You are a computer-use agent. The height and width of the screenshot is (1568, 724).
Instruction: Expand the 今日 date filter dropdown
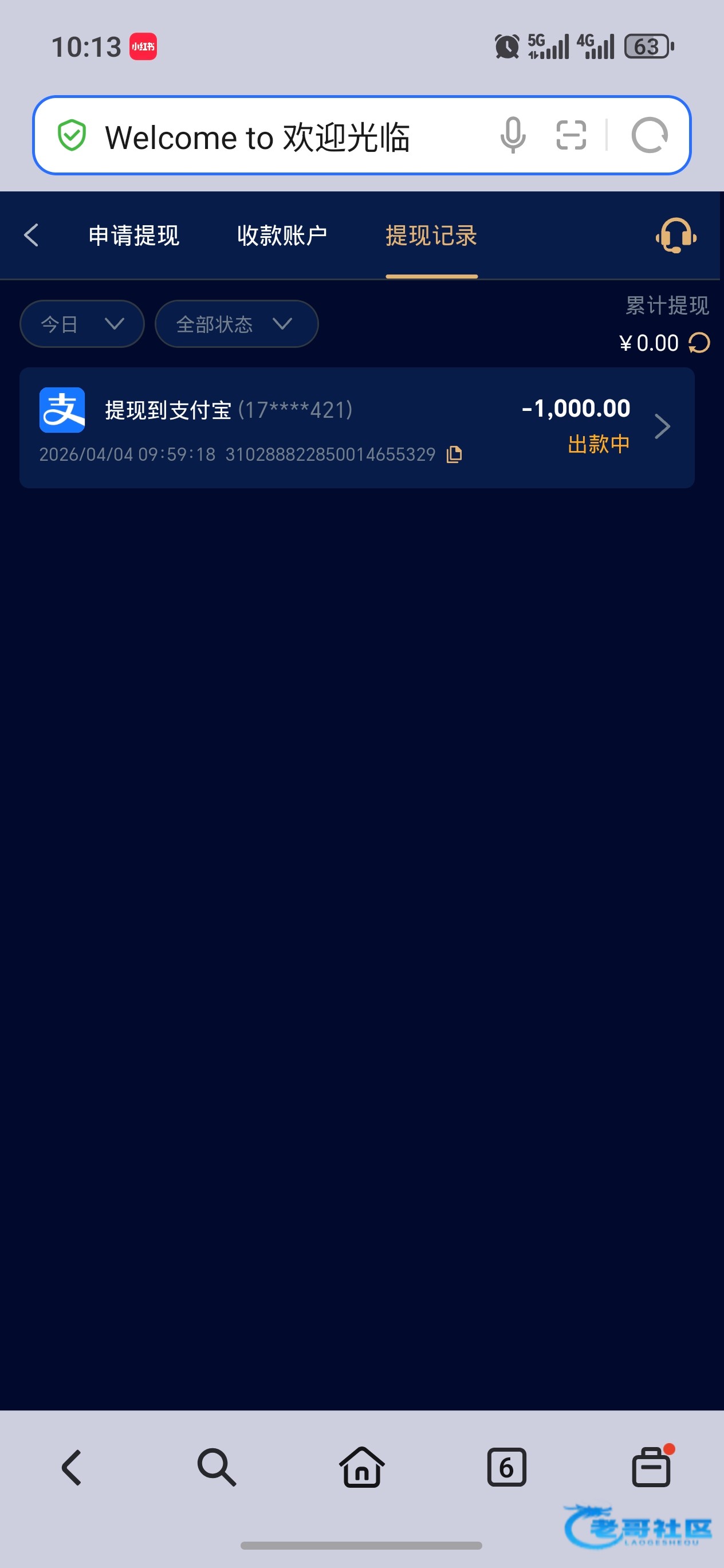[82, 324]
